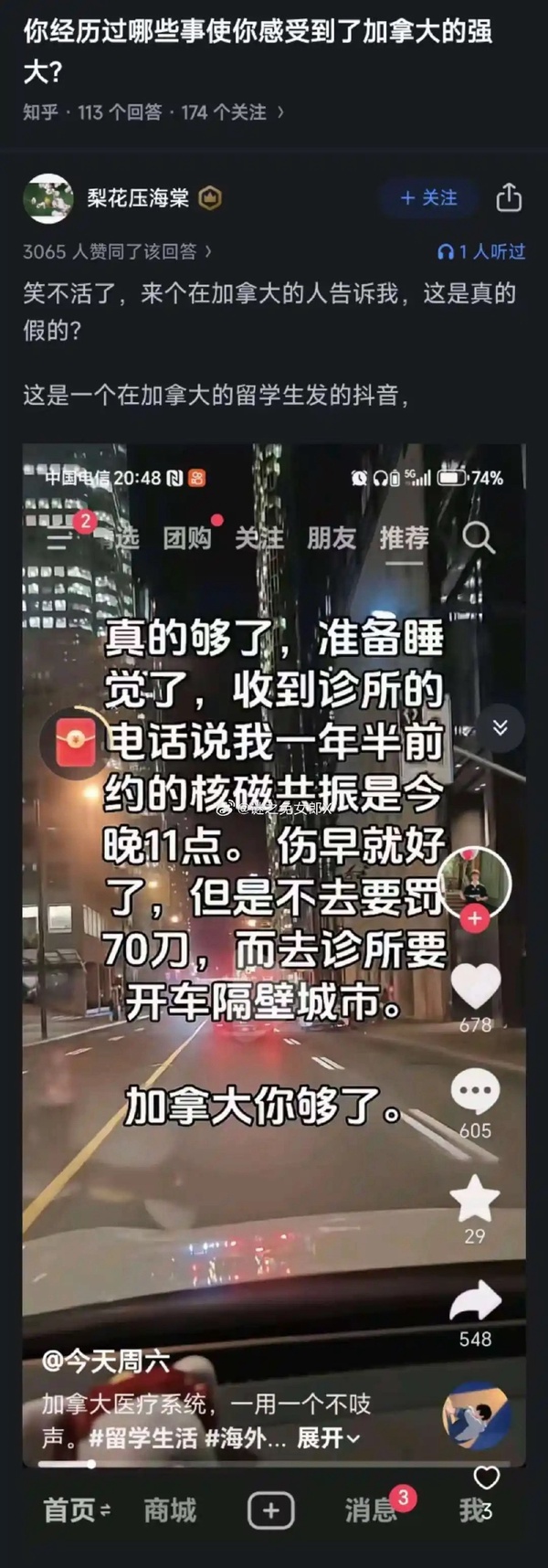Open 梨花压海棠's profile avatar
Image resolution: width=548 pixels, height=1568 pixels.
tap(47, 198)
